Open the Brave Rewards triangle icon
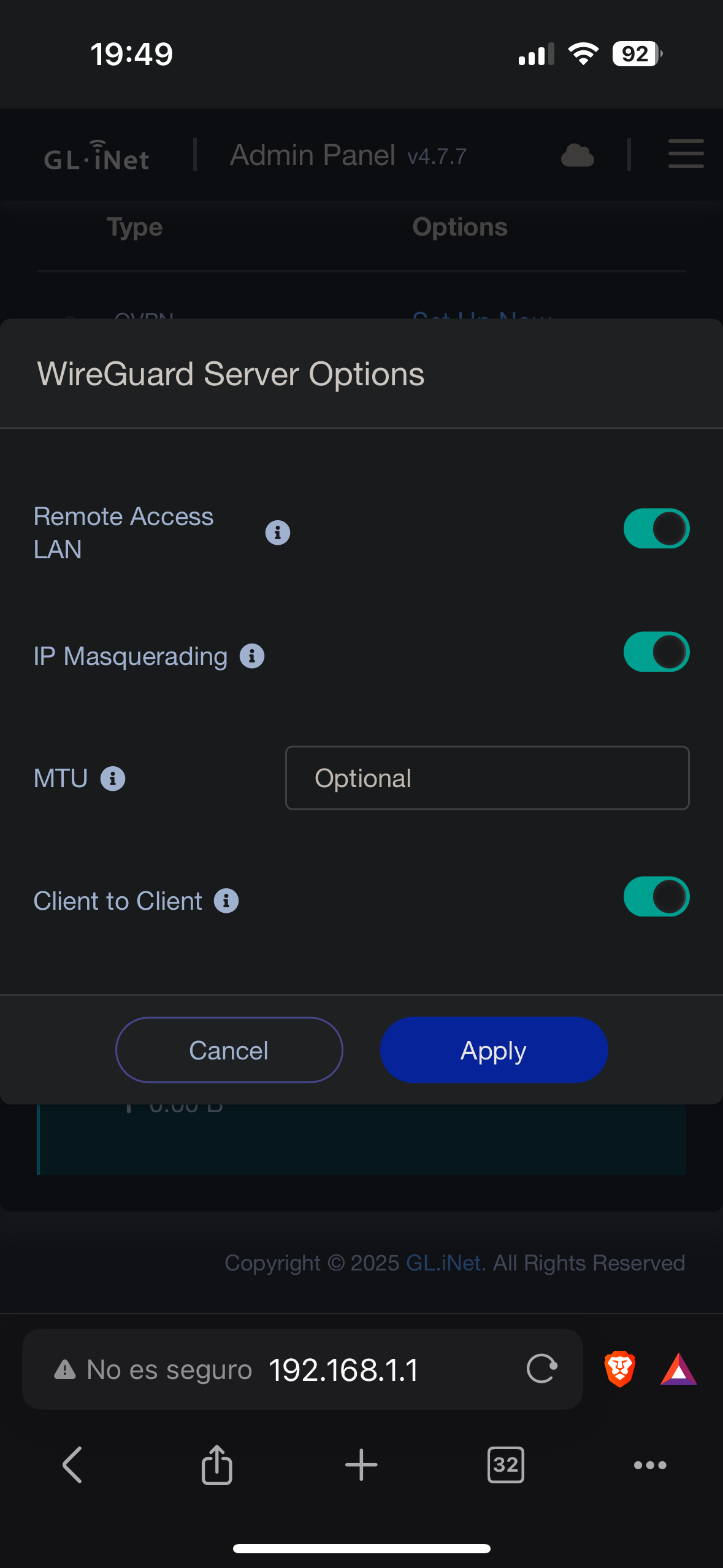Screen dimensions: 723x1568 [678, 1369]
